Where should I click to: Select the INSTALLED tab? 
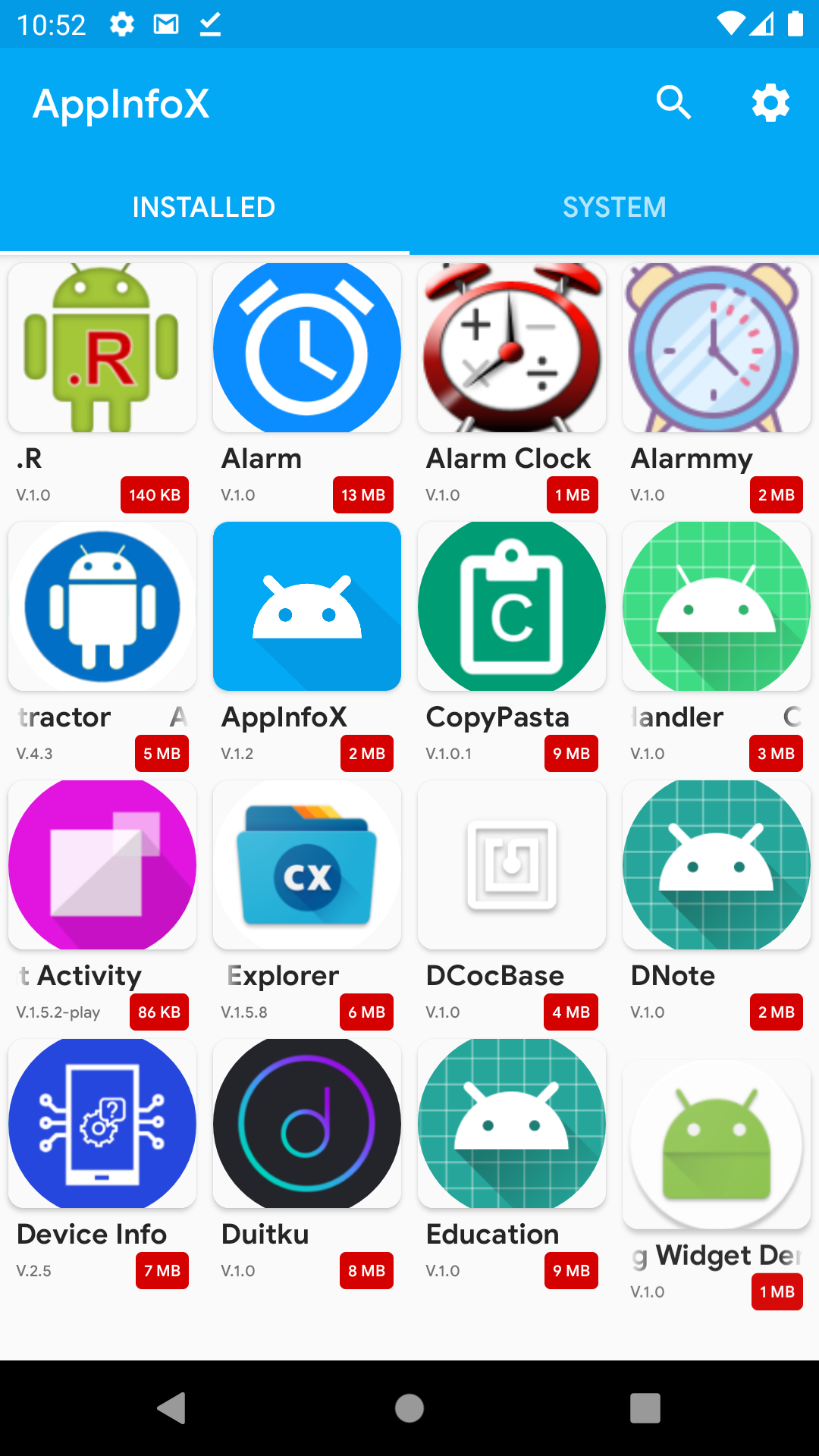pyautogui.click(x=204, y=207)
